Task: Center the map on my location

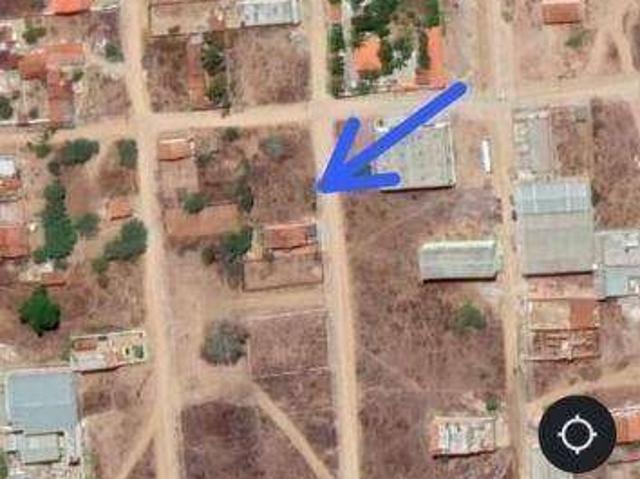Action: (x=577, y=434)
